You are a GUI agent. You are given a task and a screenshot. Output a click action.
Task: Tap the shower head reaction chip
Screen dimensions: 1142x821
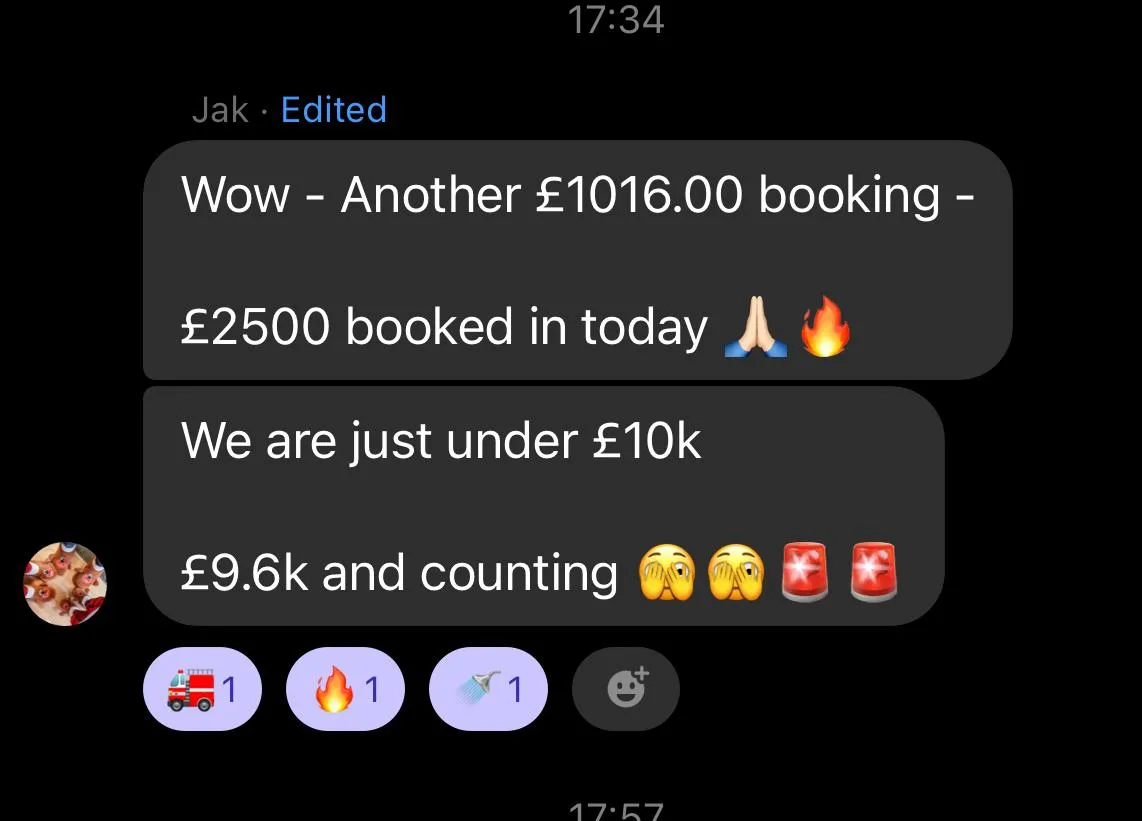[488, 689]
